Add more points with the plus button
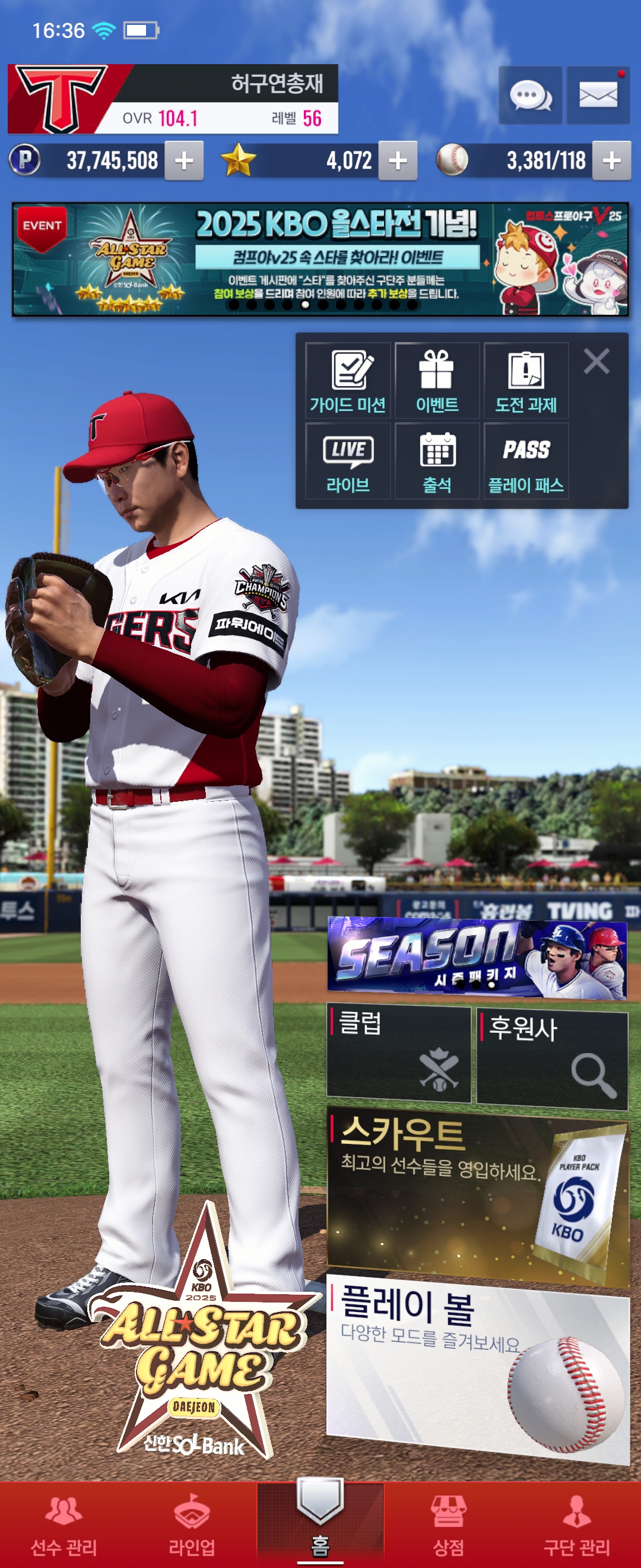641x1568 pixels. pyautogui.click(x=183, y=161)
